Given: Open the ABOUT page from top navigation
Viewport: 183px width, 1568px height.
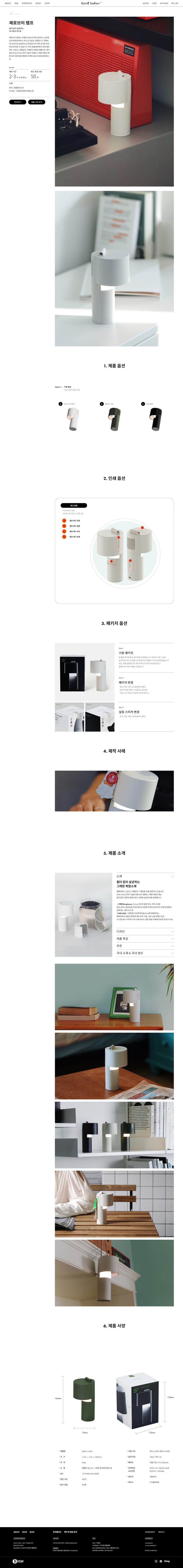Looking at the screenshot, I should coord(8,3).
